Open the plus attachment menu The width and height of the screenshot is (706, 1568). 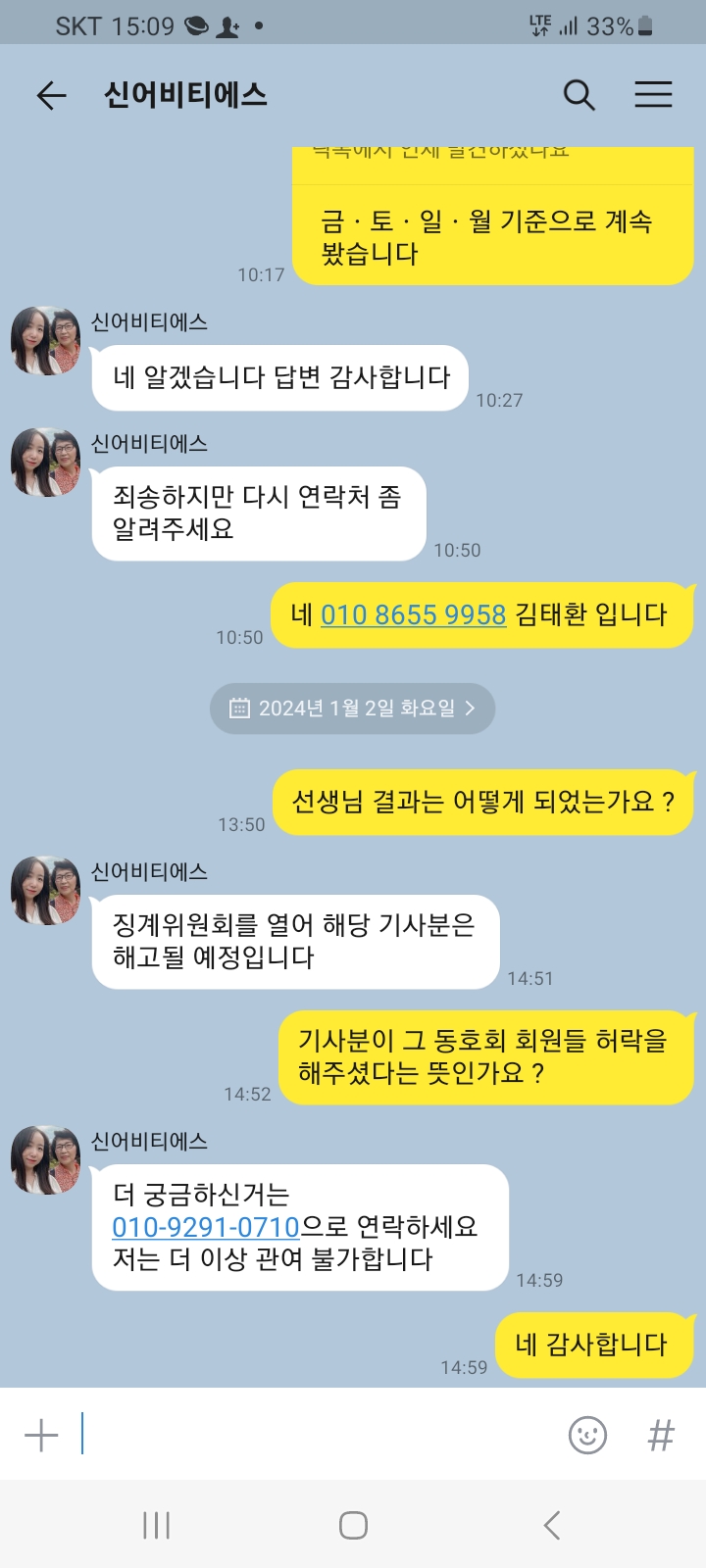click(41, 1436)
